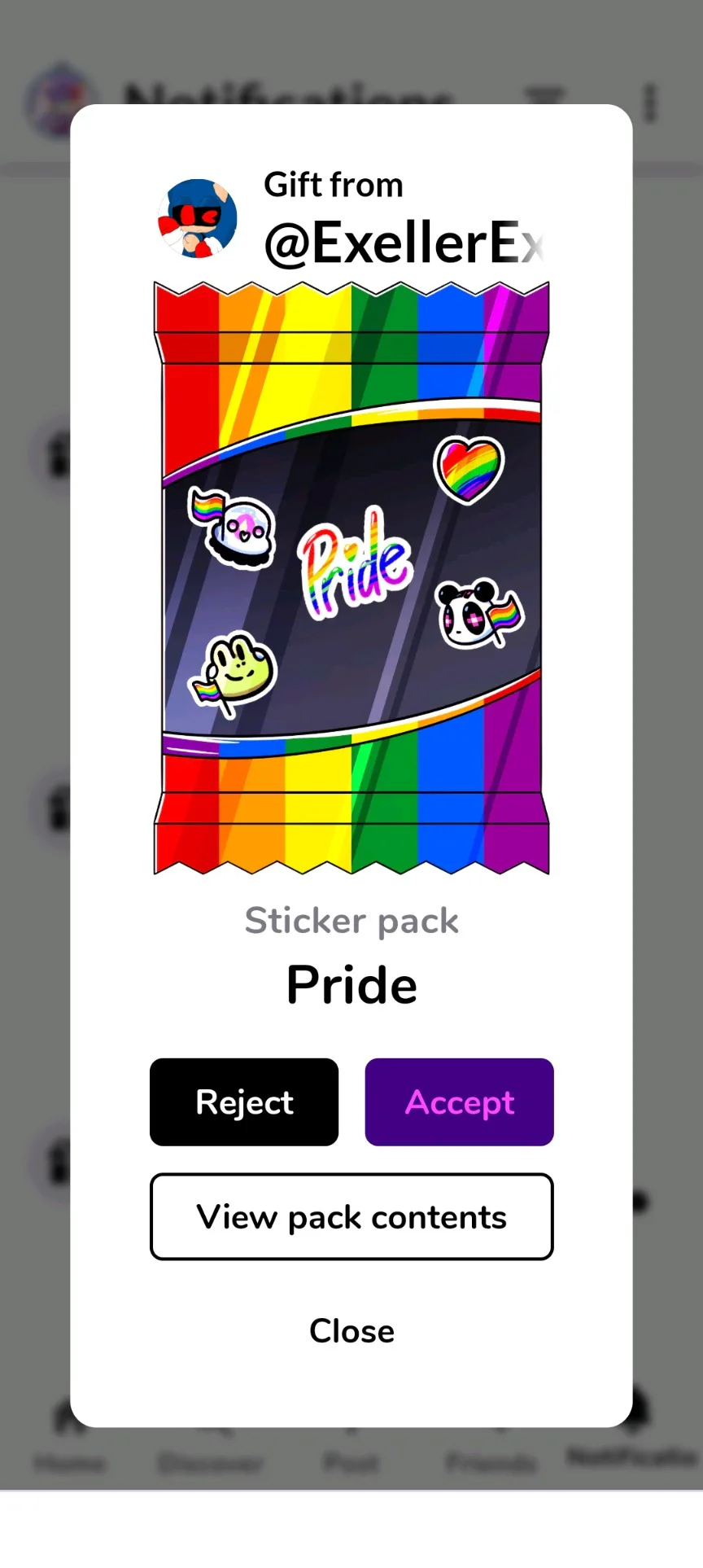Viewport: 703px width, 1568px height.
Task: Accept the Pride sticker pack gift
Action: pos(459,1102)
